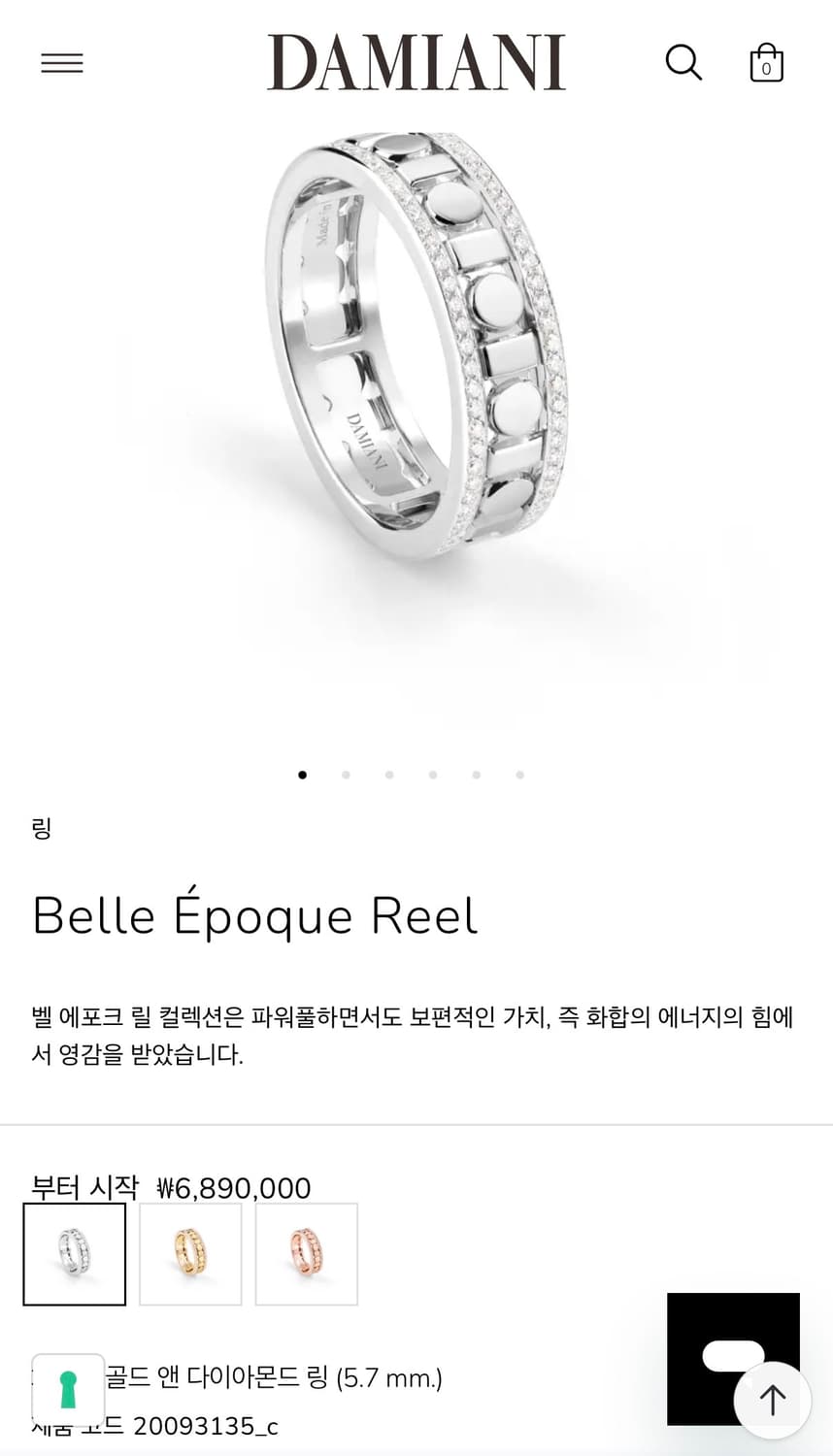Viewport: 833px width, 1456px height.
Task: Select the yellow gold ring variant
Action: pyautogui.click(x=190, y=1254)
